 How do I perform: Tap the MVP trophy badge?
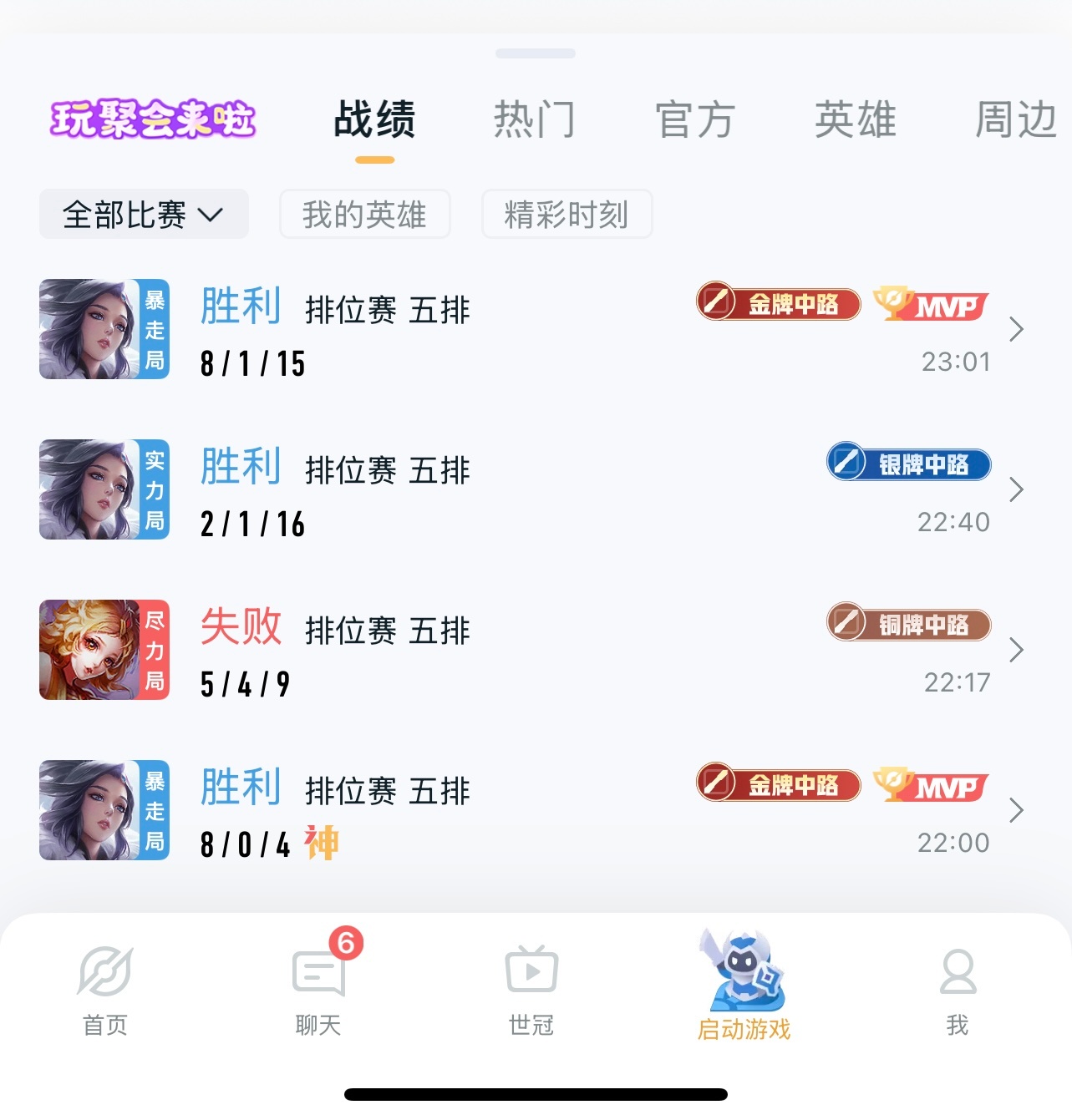tap(930, 306)
